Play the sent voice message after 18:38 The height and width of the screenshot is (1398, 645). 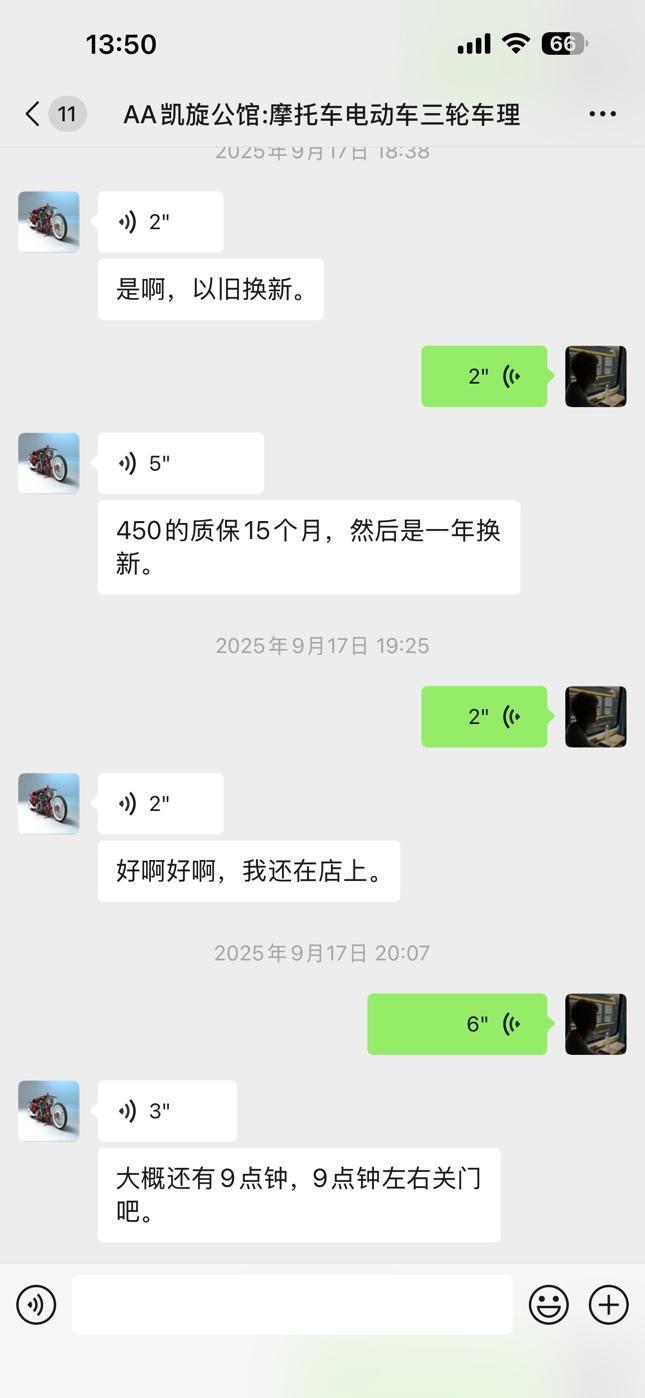tap(484, 376)
